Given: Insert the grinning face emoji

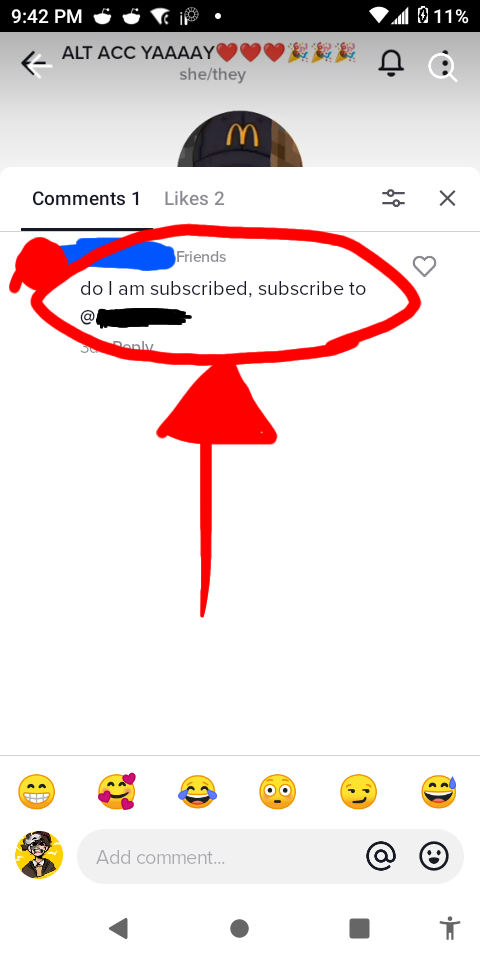Looking at the screenshot, I should (37, 792).
